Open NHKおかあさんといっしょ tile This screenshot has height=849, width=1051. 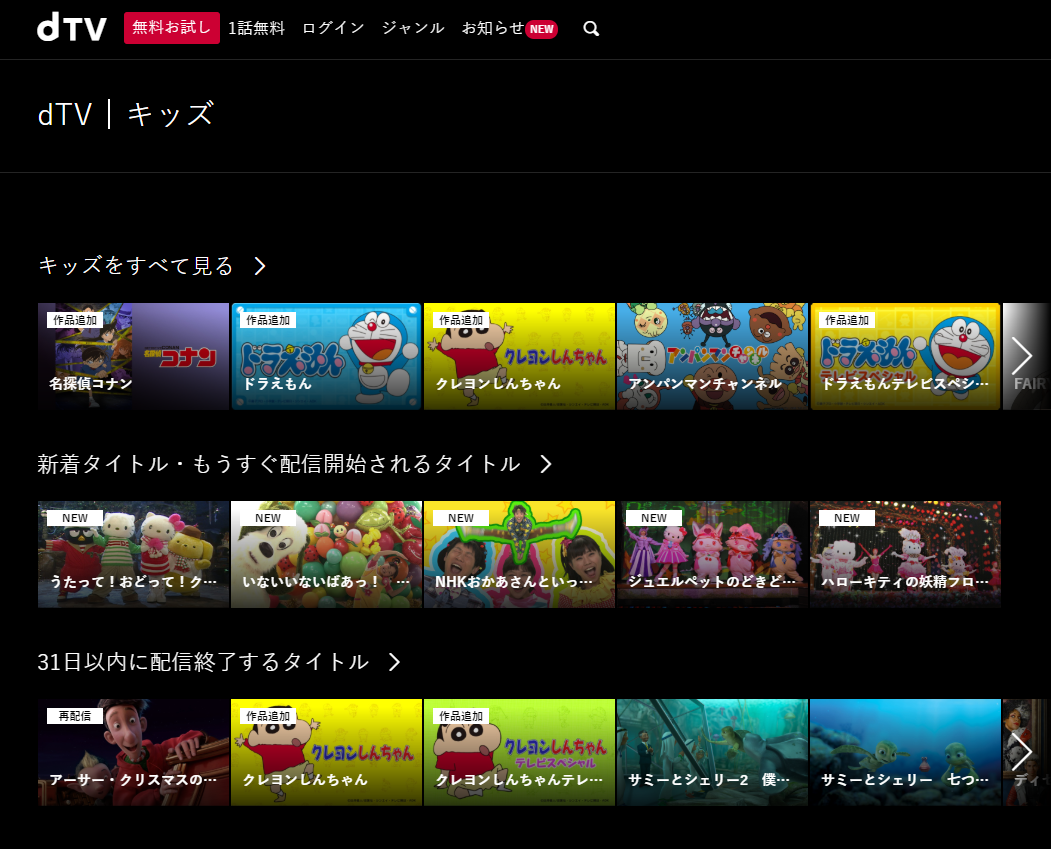519,554
